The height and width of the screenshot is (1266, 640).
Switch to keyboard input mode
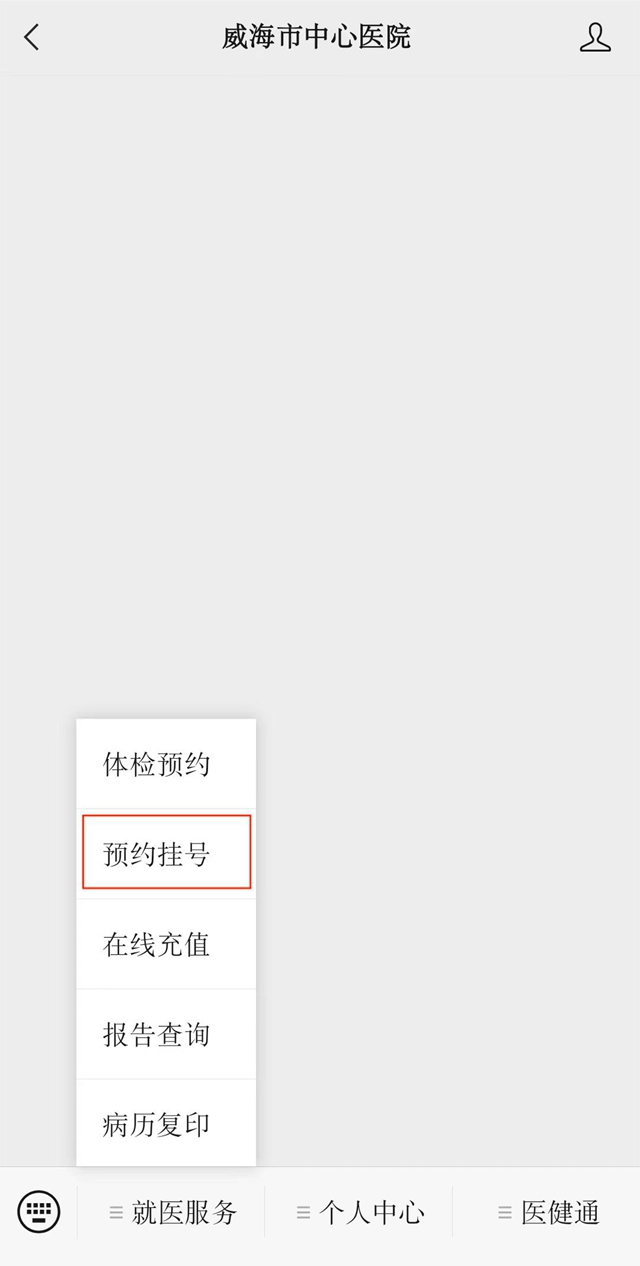click(x=39, y=1212)
